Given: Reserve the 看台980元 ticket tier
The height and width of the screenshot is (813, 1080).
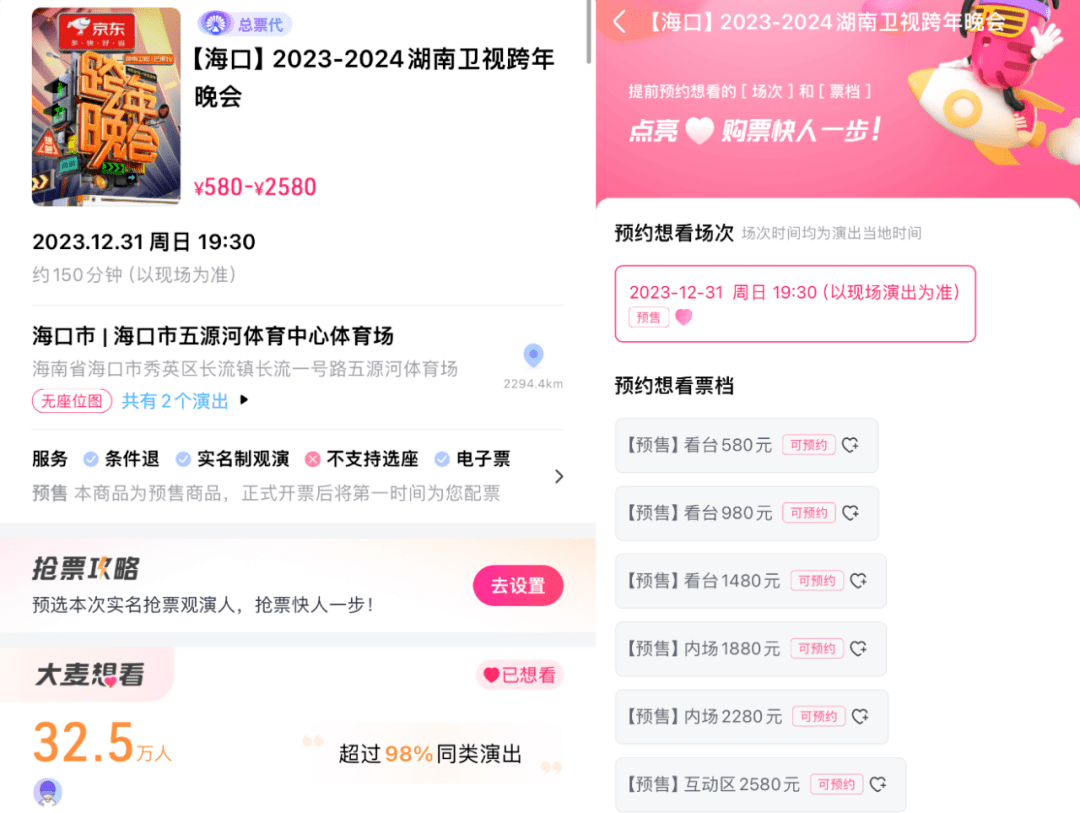Looking at the screenshot, I should point(746,513).
